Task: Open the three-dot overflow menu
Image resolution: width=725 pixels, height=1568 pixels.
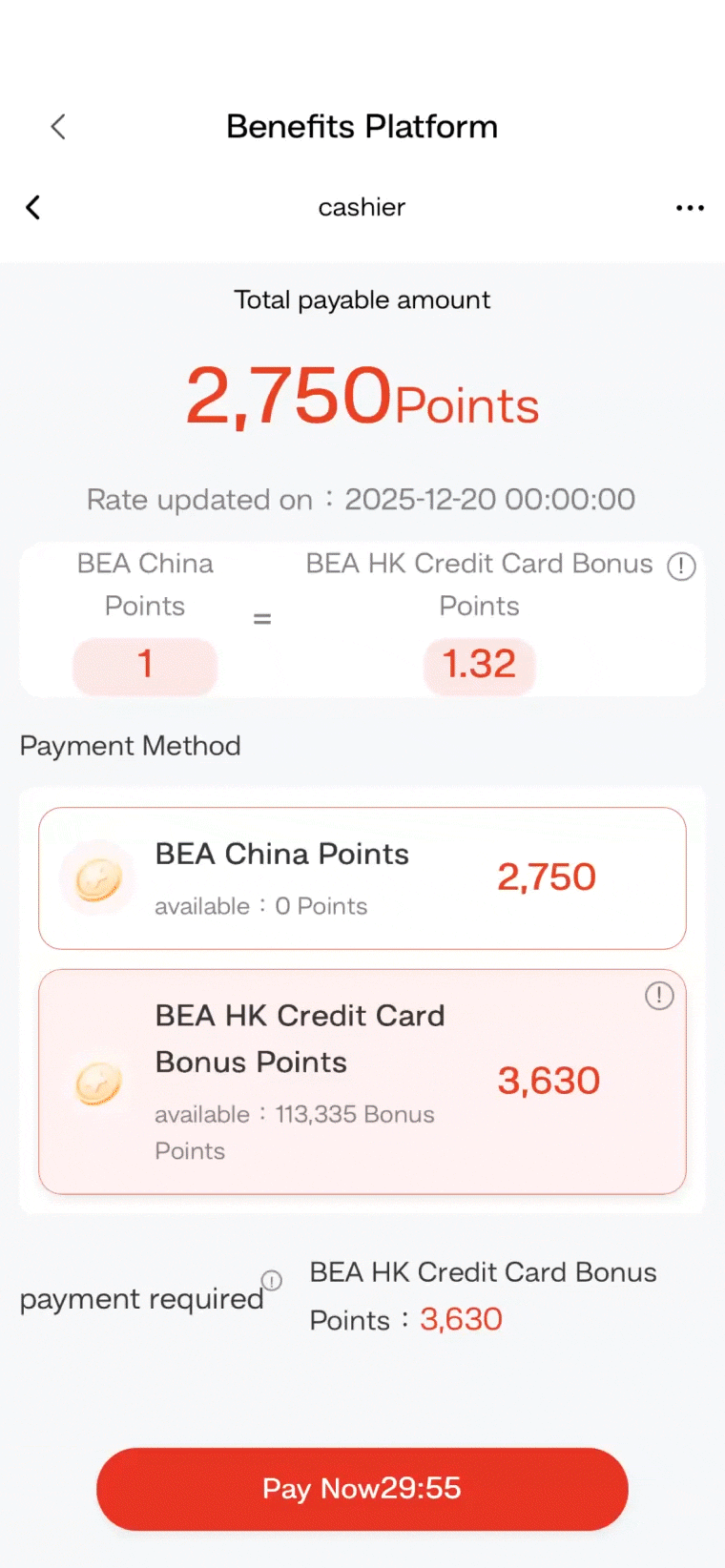Action: (689, 207)
